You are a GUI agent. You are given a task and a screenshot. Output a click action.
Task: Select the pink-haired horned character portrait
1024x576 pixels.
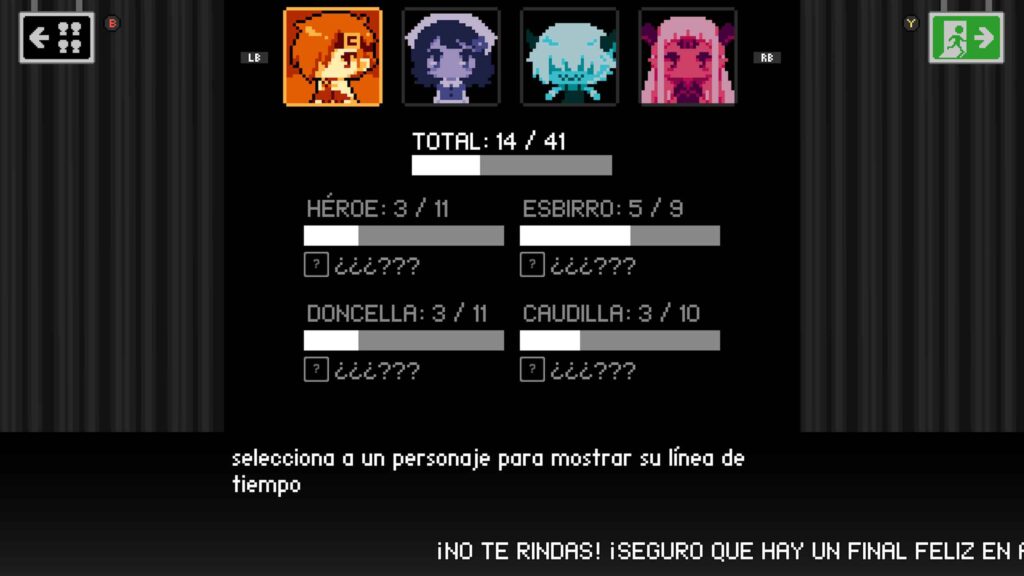coord(687,57)
